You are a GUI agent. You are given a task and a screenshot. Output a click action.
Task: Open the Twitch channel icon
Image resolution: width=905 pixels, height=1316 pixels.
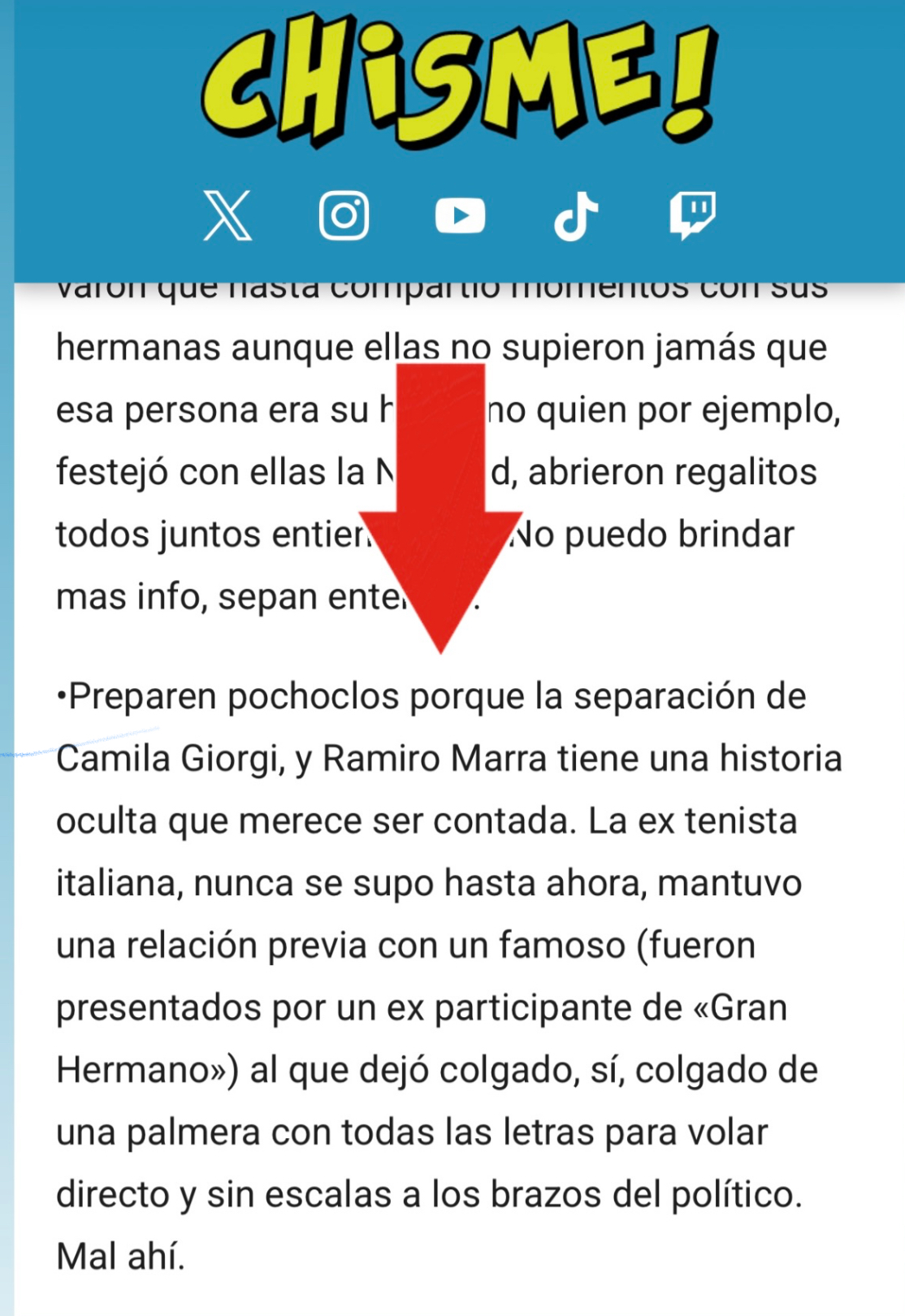coord(692,216)
